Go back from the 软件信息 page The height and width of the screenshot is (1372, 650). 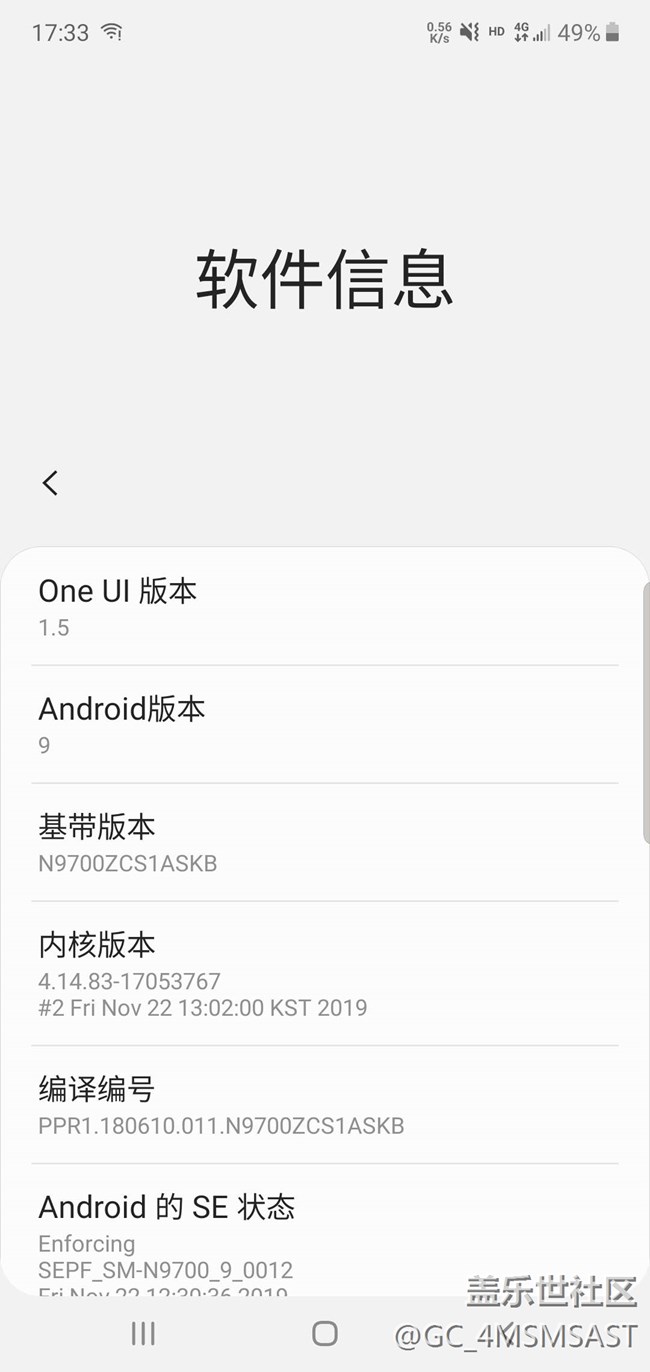[x=50, y=483]
